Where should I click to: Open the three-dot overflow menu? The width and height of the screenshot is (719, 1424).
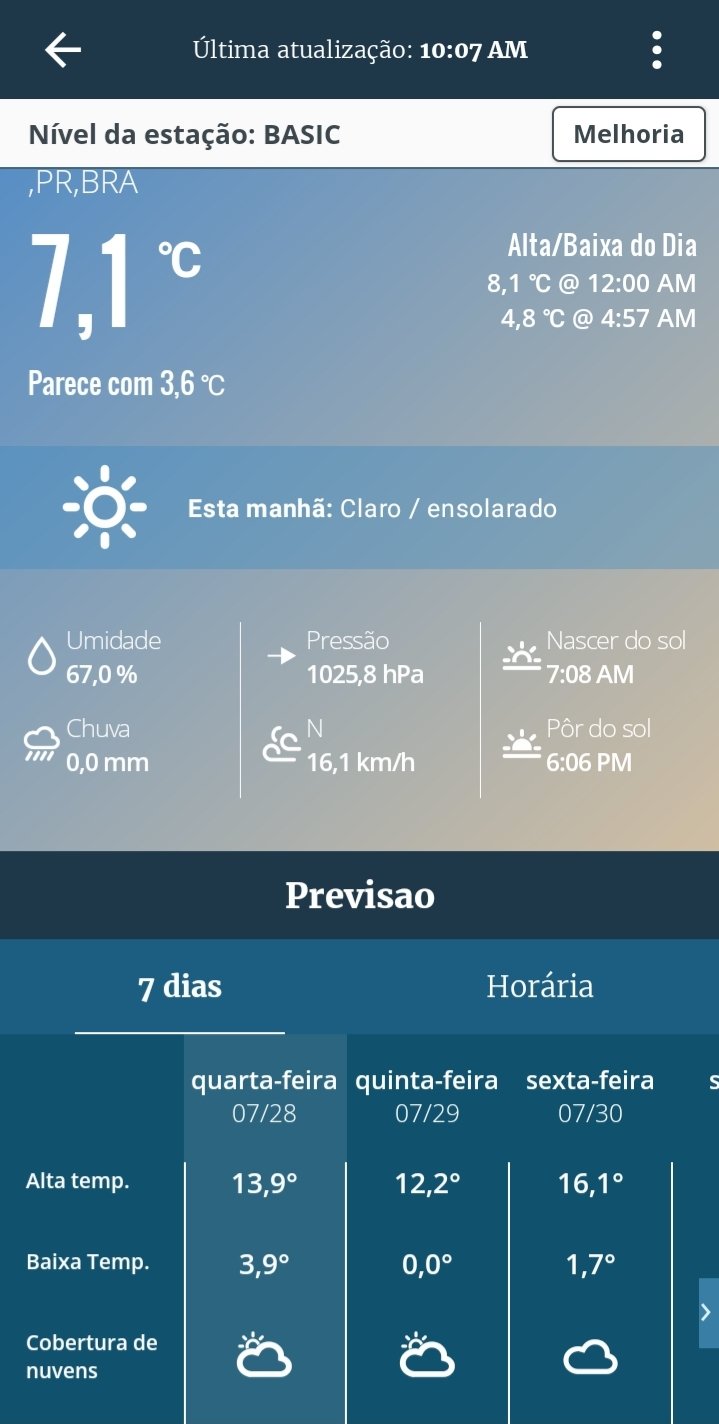point(656,50)
